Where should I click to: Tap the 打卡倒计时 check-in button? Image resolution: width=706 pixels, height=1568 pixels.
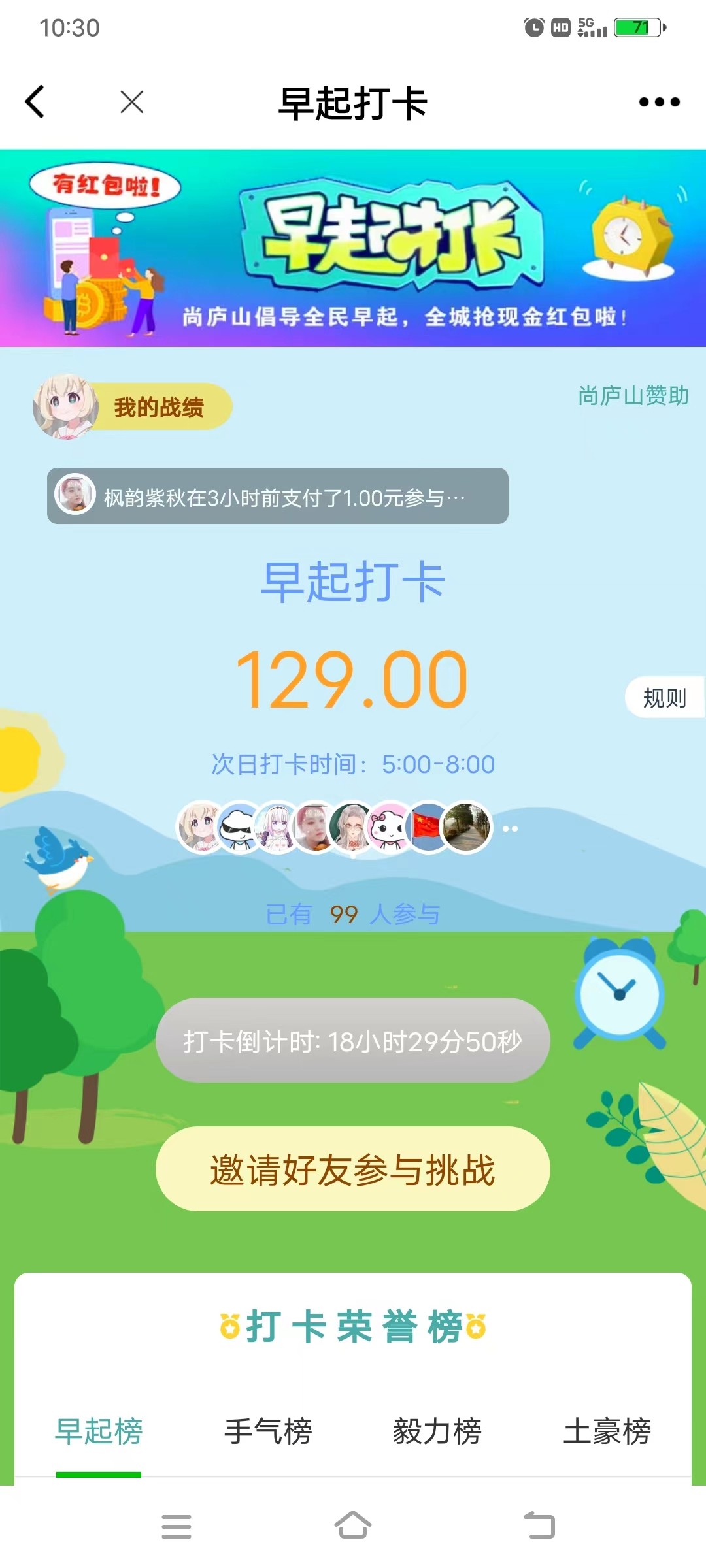pyautogui.click(x=353, y=1040)
